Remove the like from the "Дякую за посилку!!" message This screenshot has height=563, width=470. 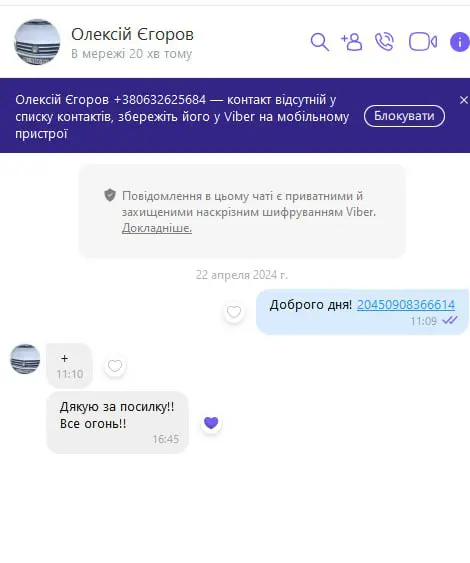click(211, 423)
